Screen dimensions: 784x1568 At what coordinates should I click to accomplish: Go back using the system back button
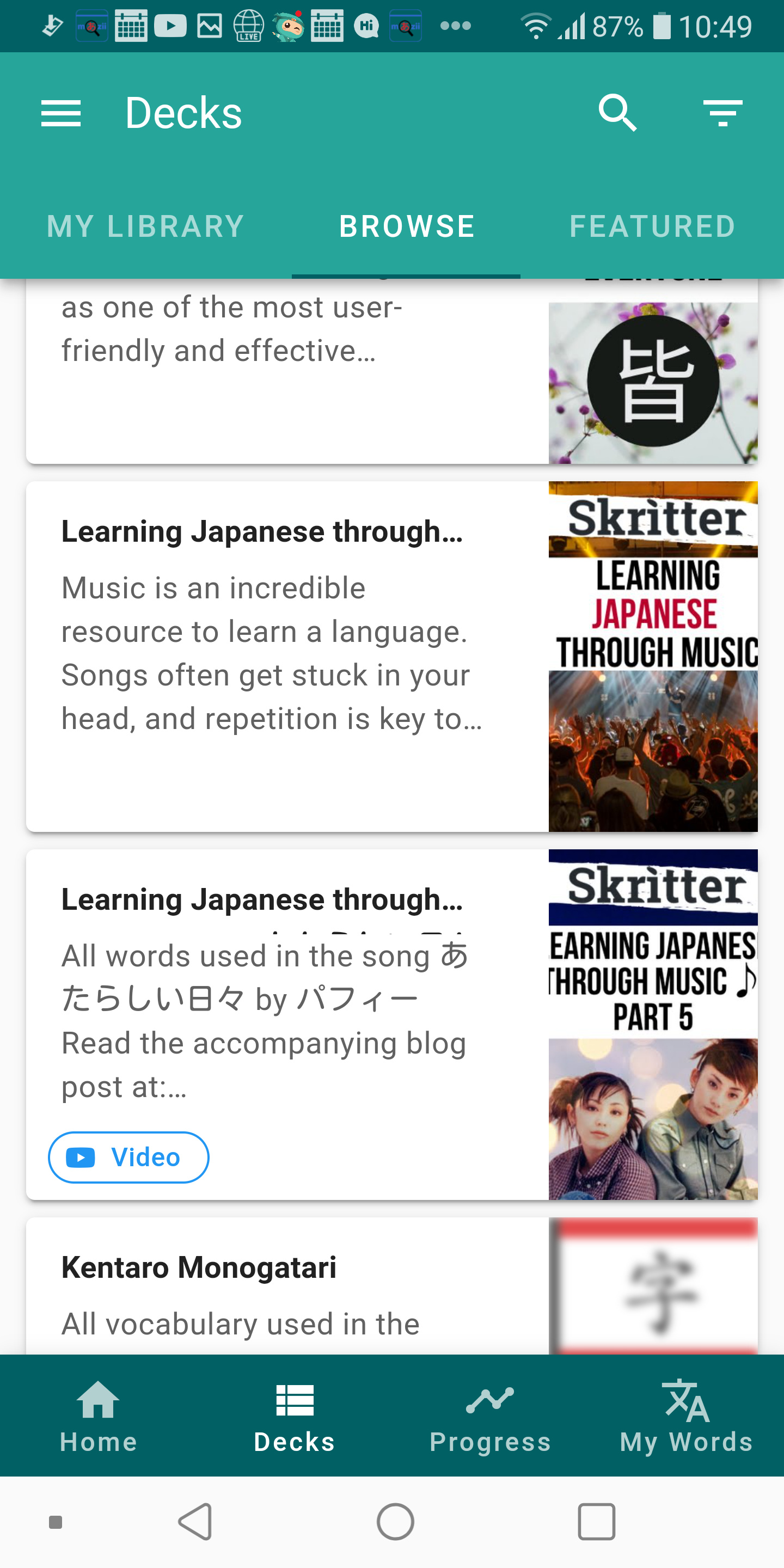(195, 1522)
